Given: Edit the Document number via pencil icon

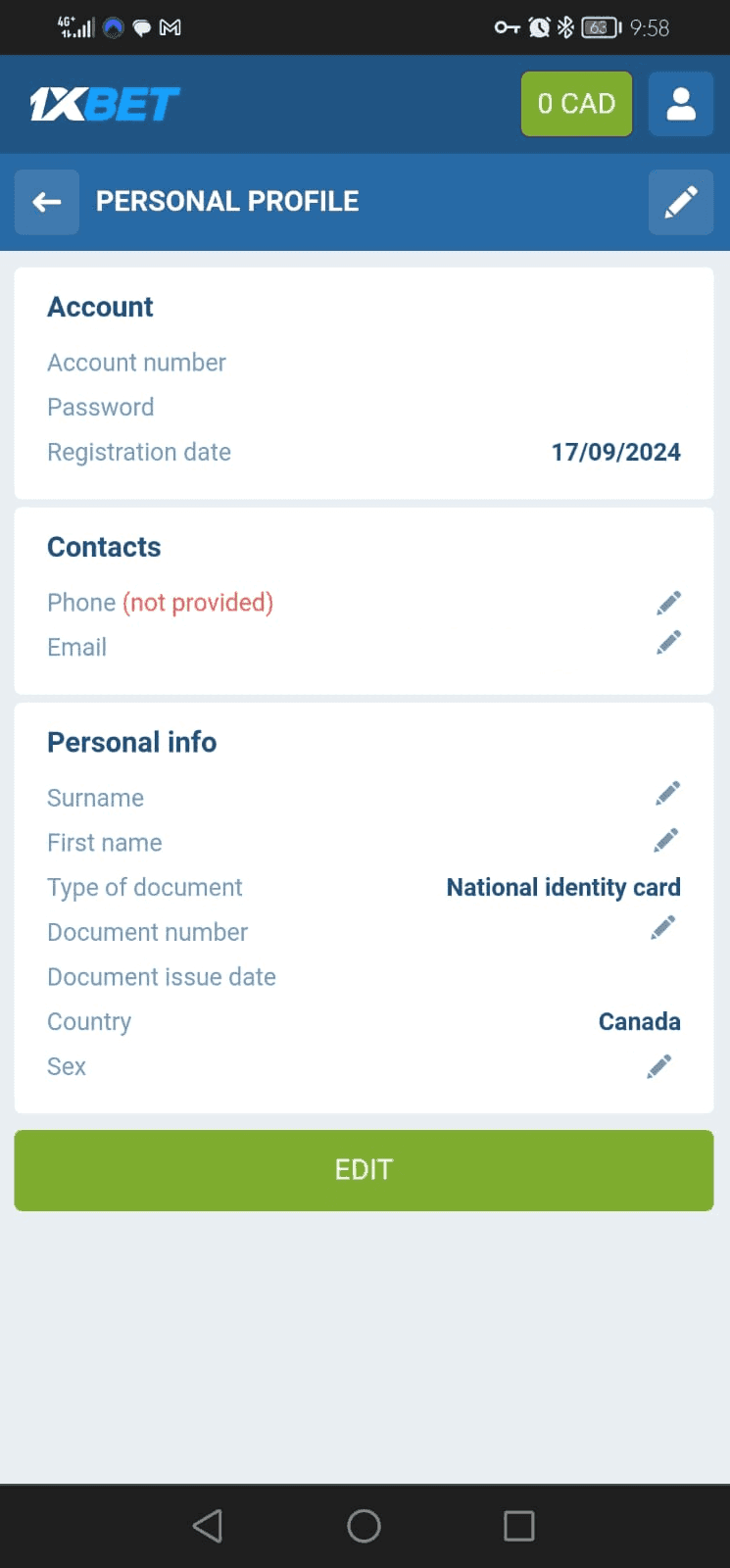Looking at the screenshot, I should pos(662,926).
